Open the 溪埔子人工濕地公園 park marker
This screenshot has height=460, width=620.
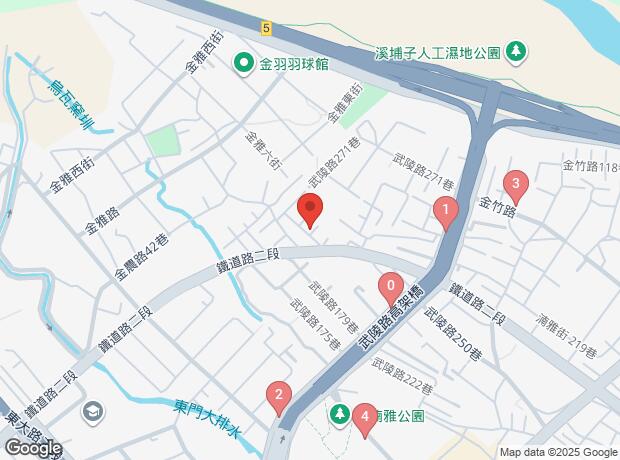tap(516, 52)
